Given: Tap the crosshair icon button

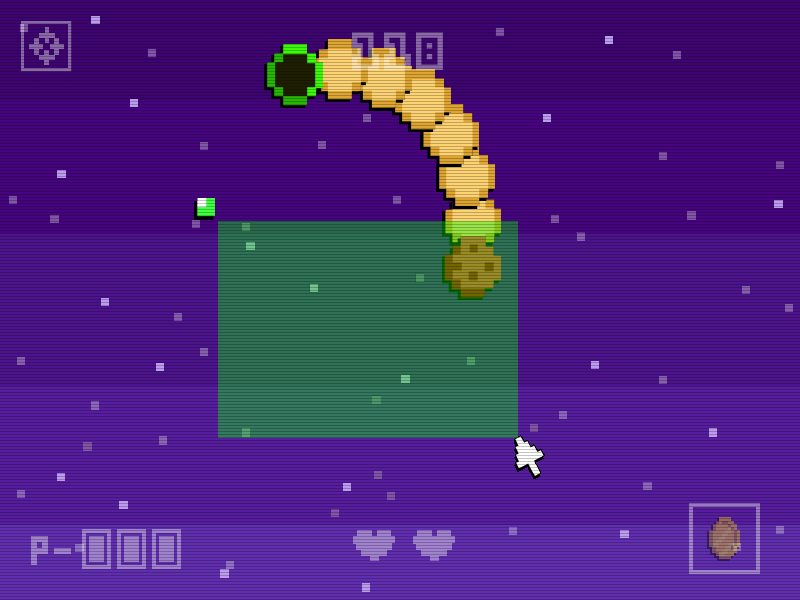Looking at the screenshot, I should pyautogui.click(x=46, y=46).
